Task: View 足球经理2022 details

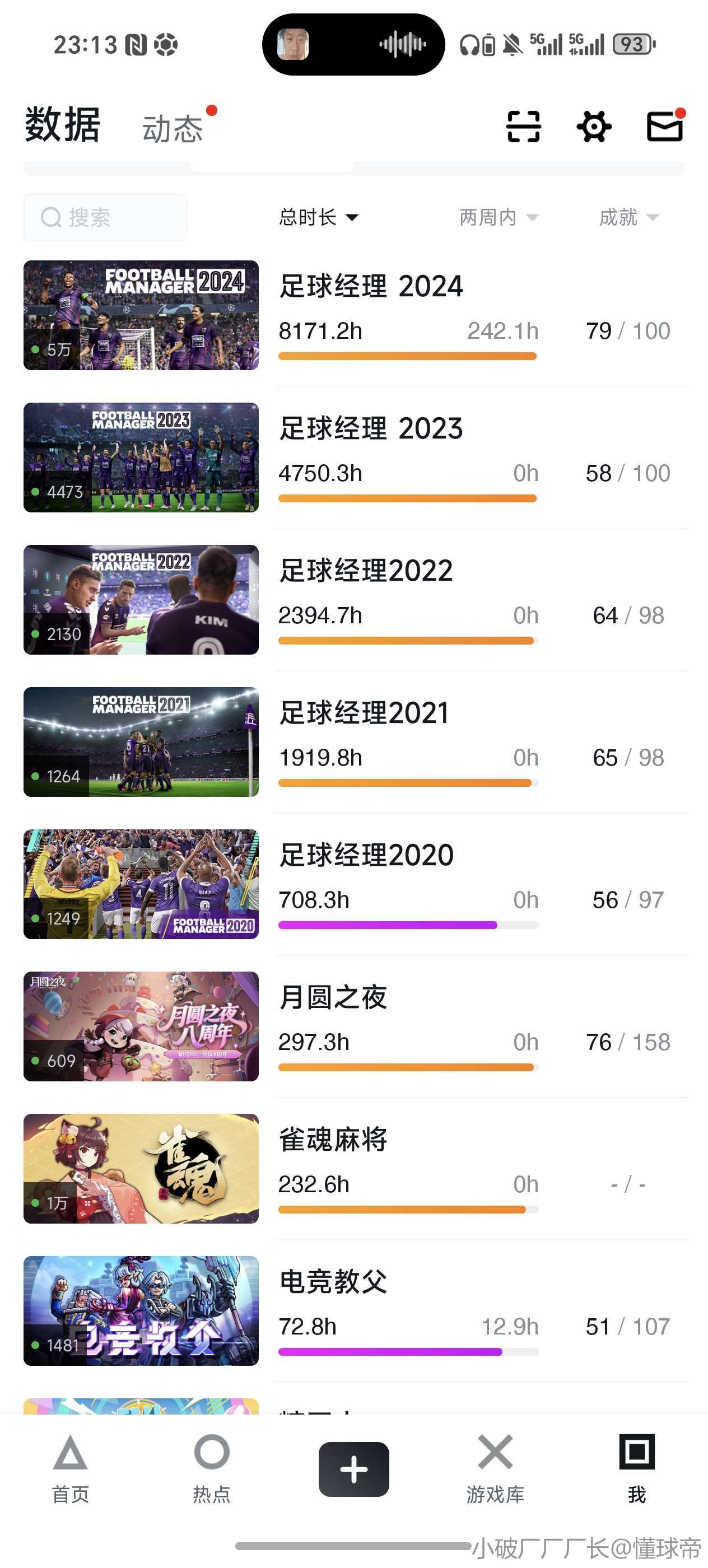Action: [x=365, y=571]
